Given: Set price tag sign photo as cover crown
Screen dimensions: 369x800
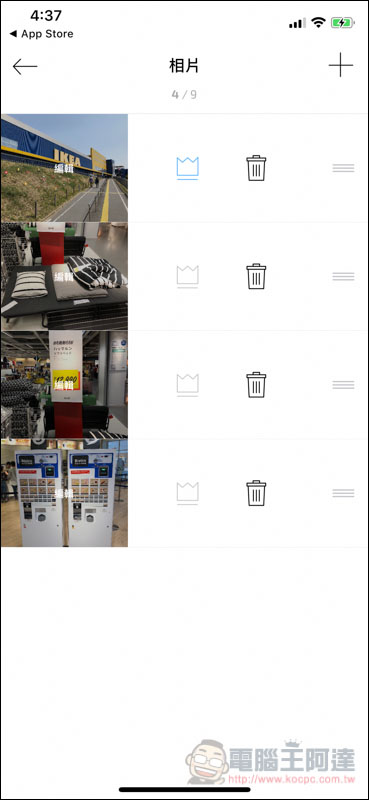Looking at the screenshot, I should 187,385.
